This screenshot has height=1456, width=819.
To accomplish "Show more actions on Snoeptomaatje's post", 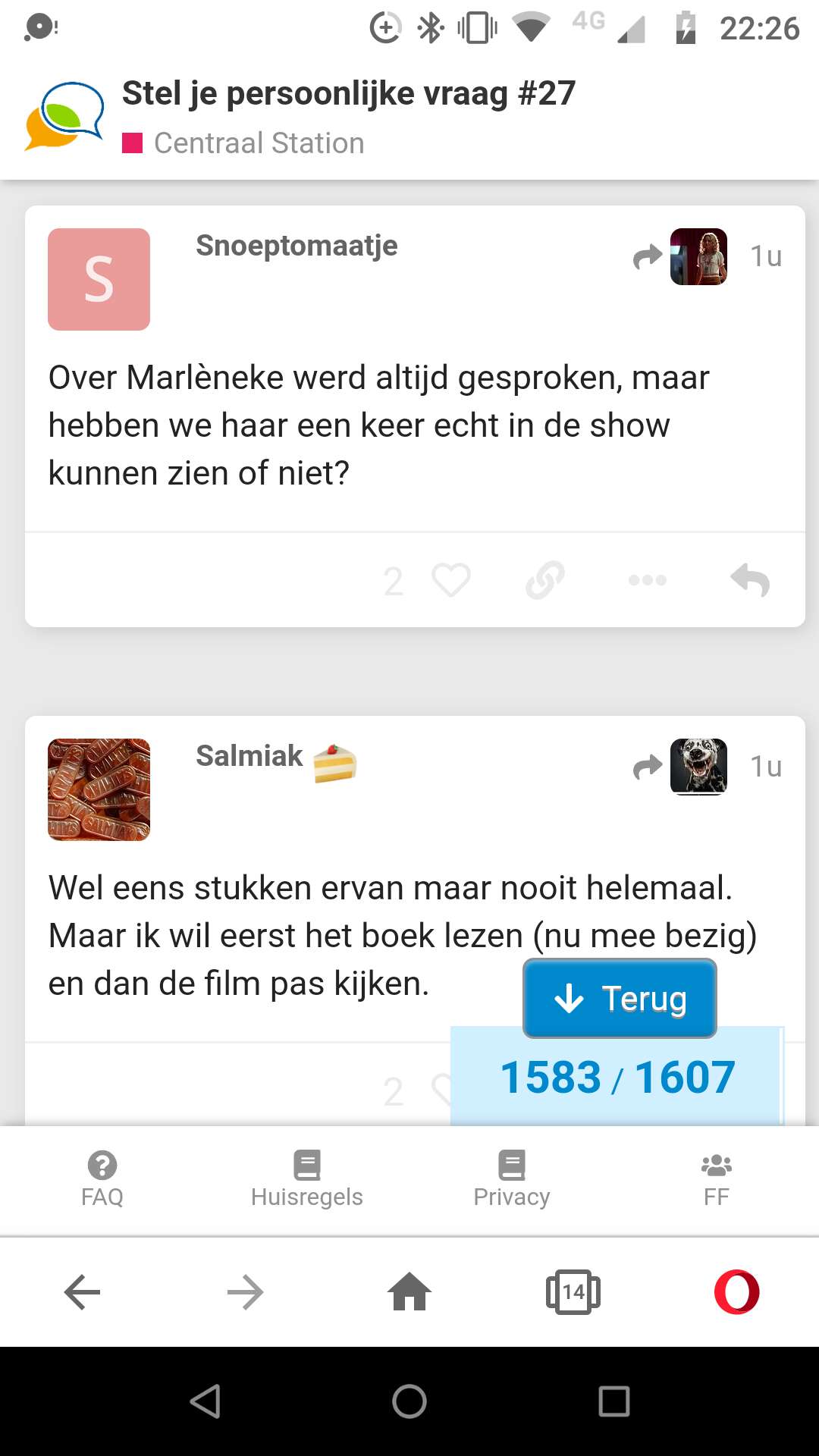I will click(x=648, y=580).
